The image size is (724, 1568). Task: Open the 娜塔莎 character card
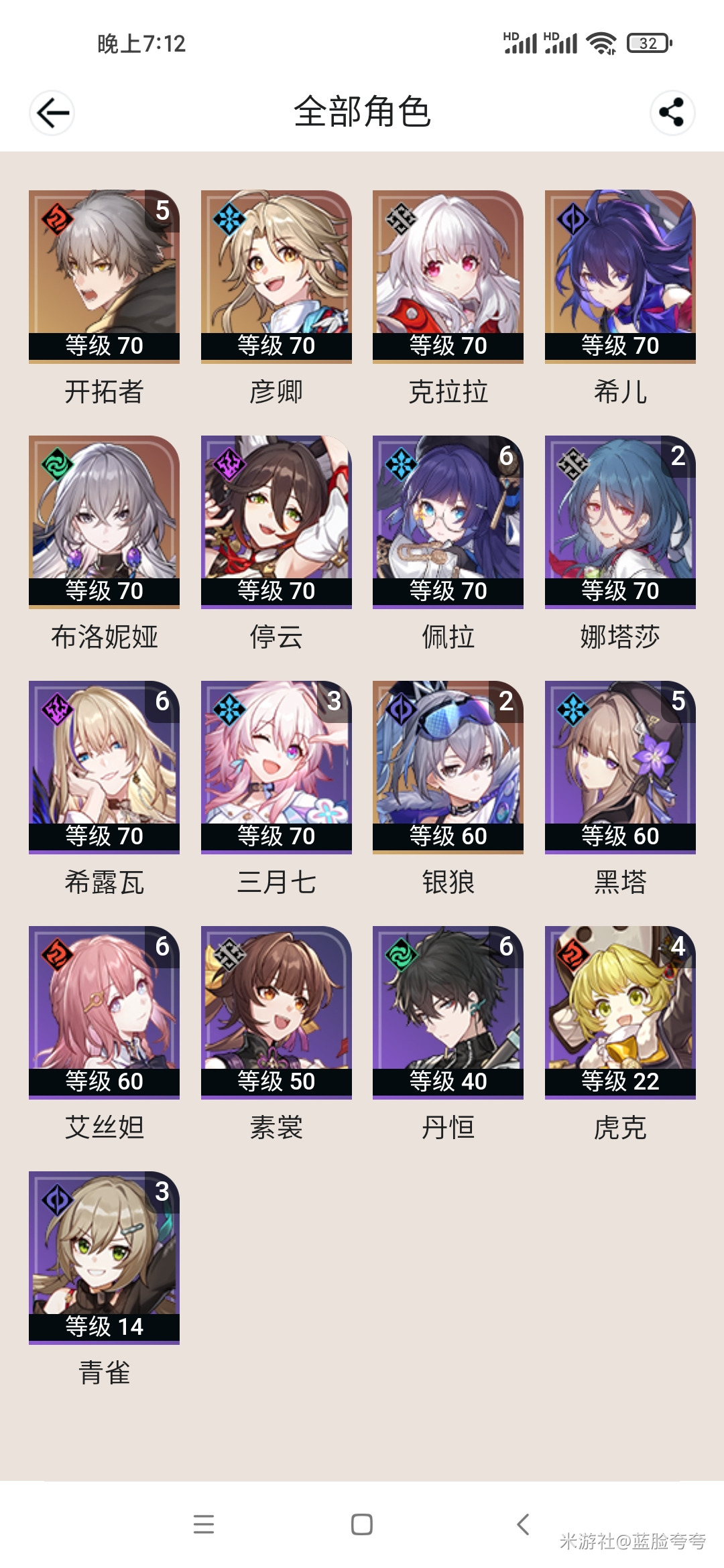point(620,521)
